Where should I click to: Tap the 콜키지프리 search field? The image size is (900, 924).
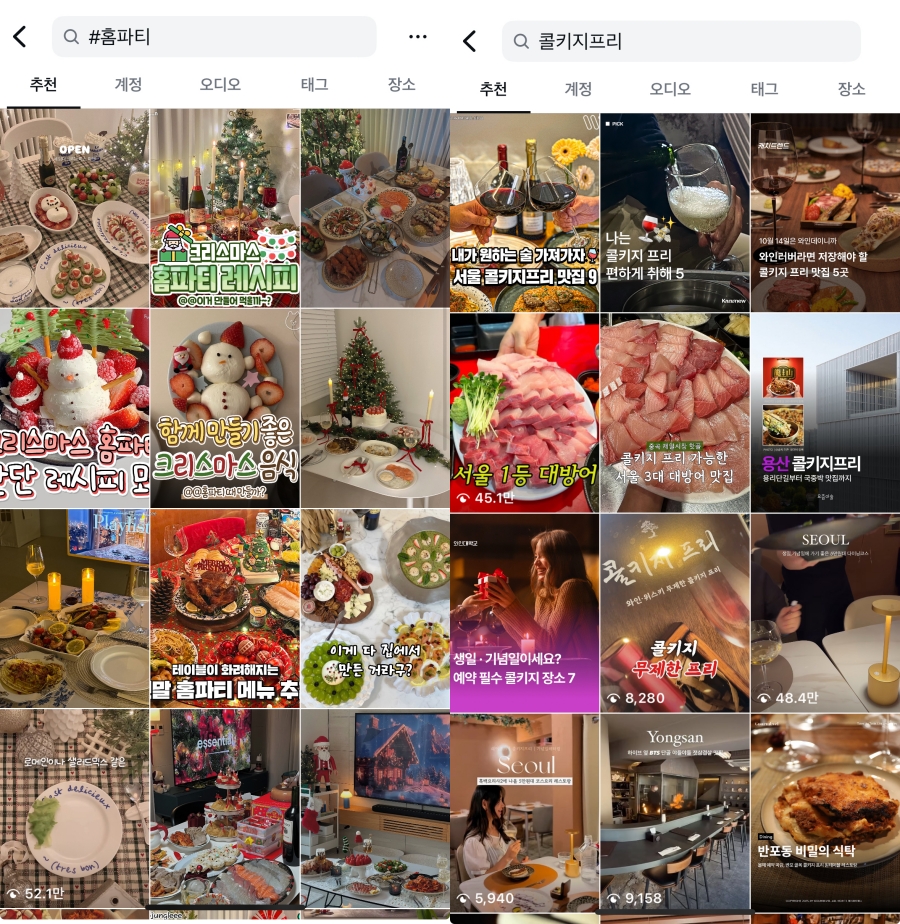pos(680,41)
